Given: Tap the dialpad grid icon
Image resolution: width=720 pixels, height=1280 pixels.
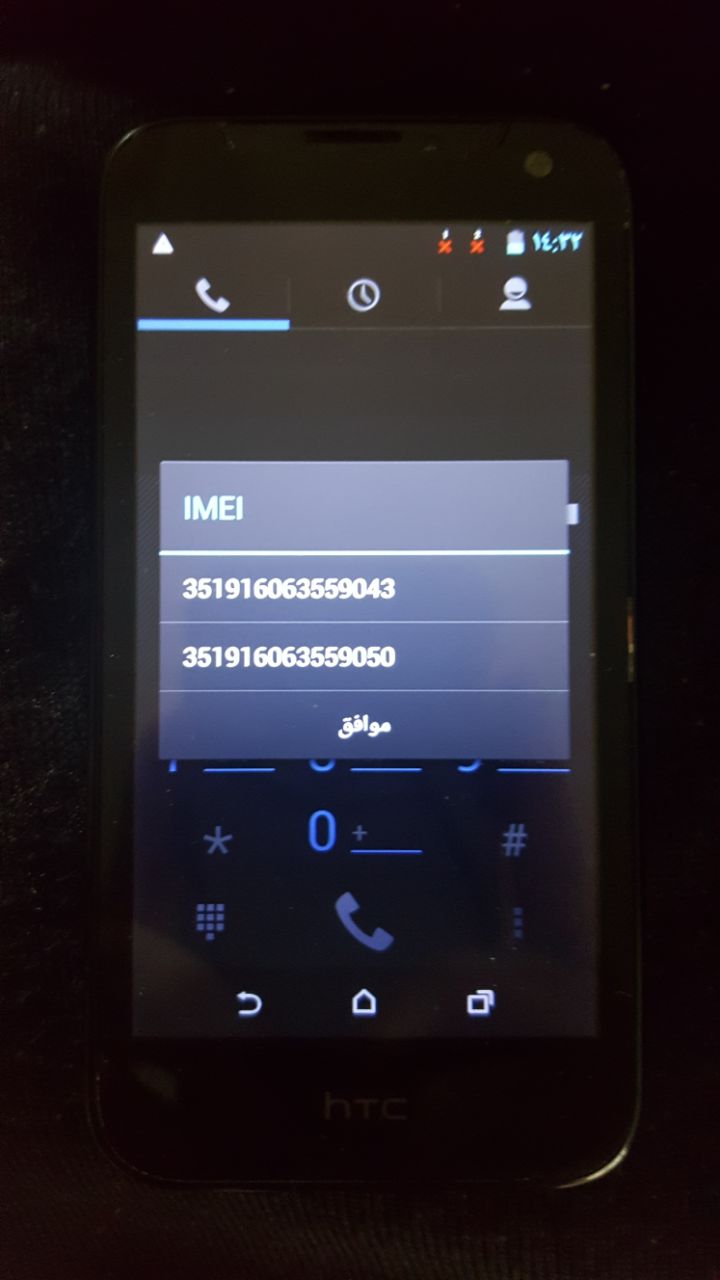Looking at the screenshot, I should 210,920.
